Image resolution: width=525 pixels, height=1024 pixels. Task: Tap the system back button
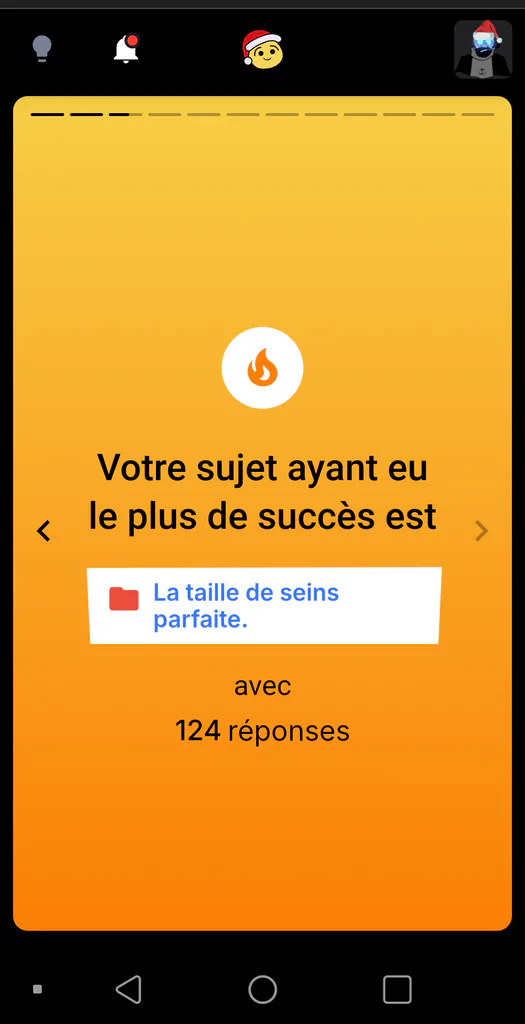pos(129,989)
